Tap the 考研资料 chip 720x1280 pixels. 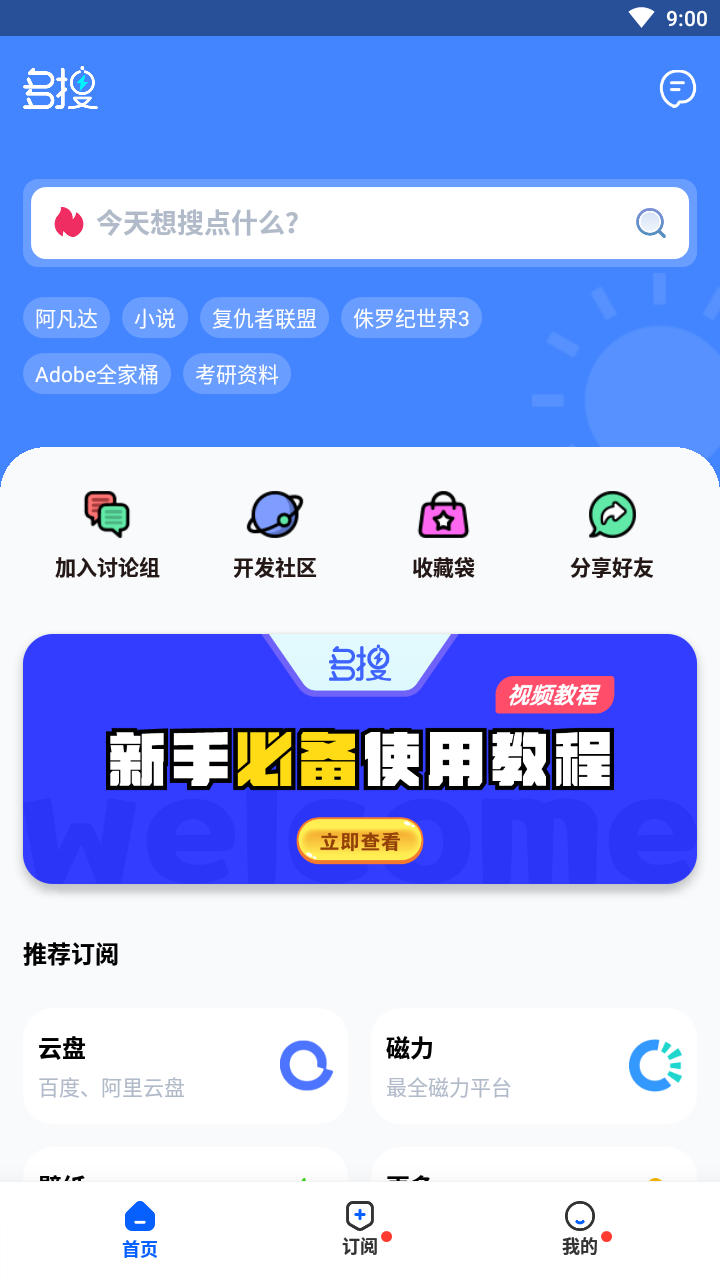pyautogui.click(x=237, y=375)
